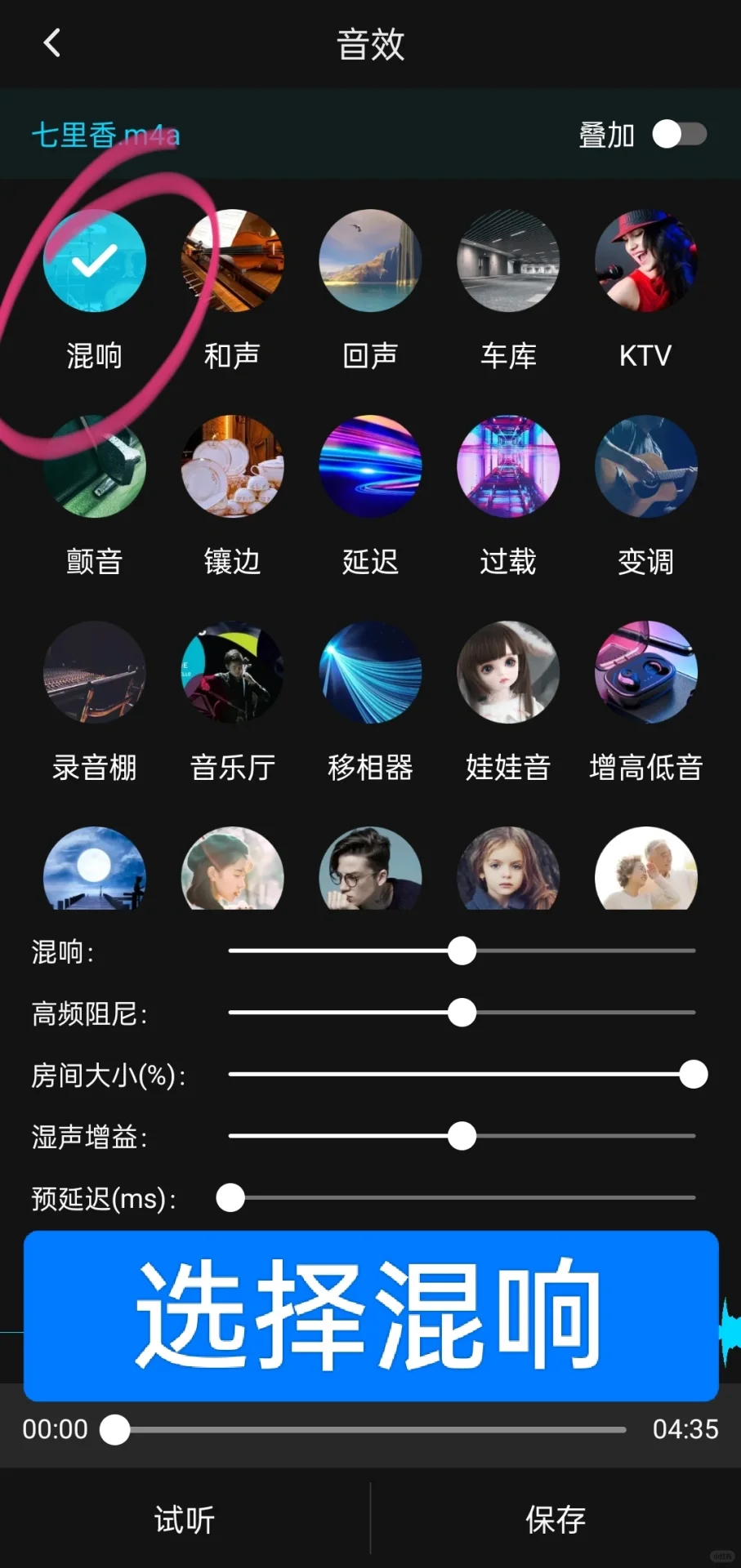Select the 延迟 effect

(370, 467)
